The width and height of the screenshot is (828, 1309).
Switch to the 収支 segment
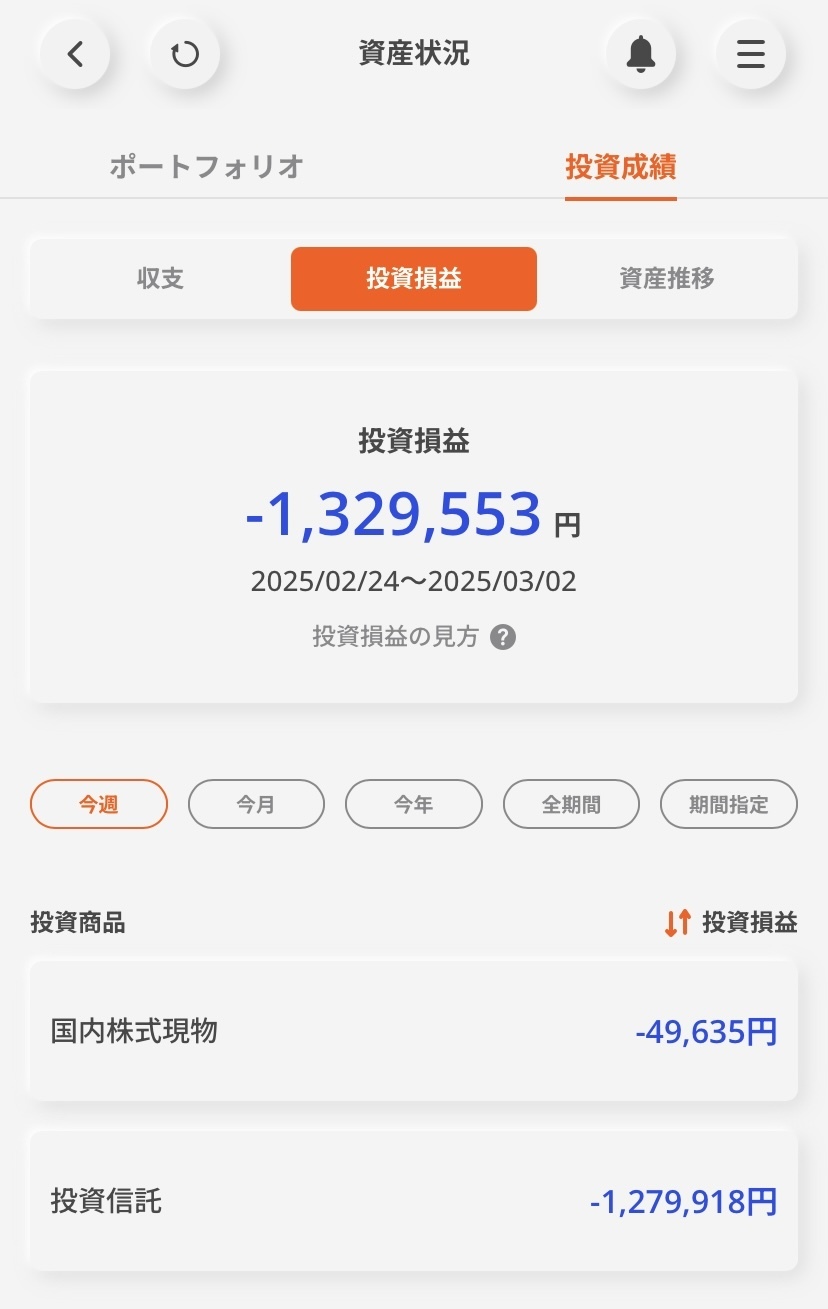(x=160, y=279)
